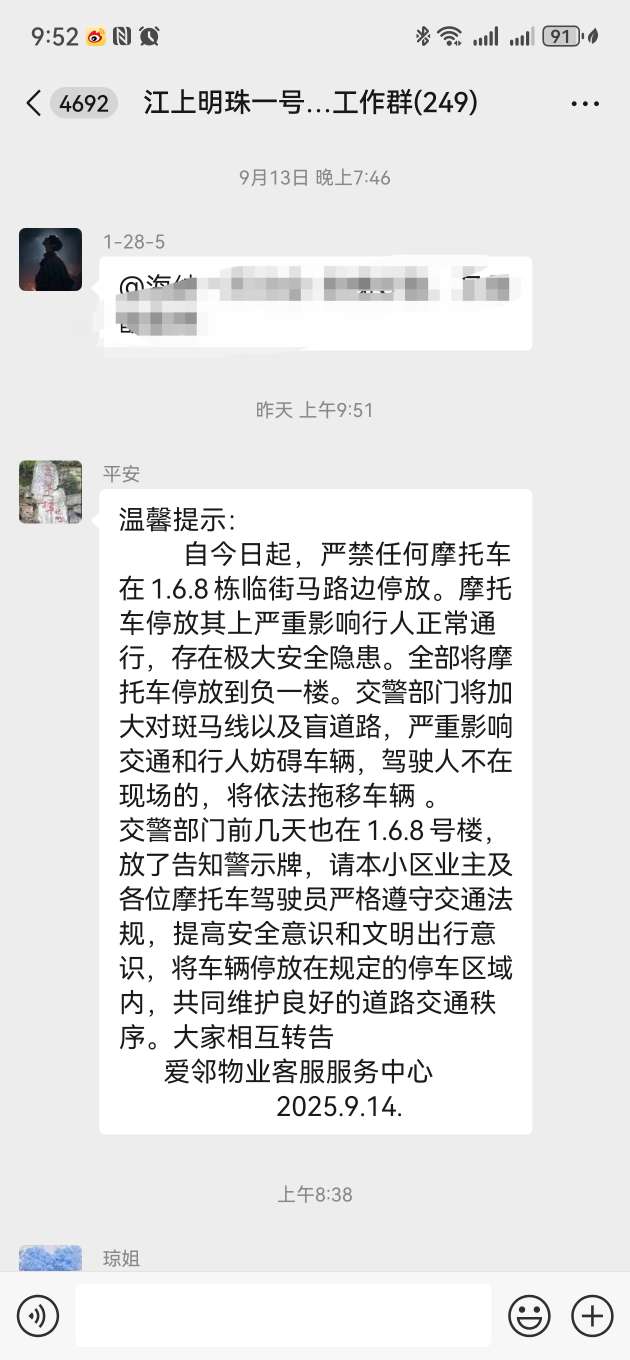630x1360 pixels.
Task: Open the plus attachments panel
Action: point(592,1316)
